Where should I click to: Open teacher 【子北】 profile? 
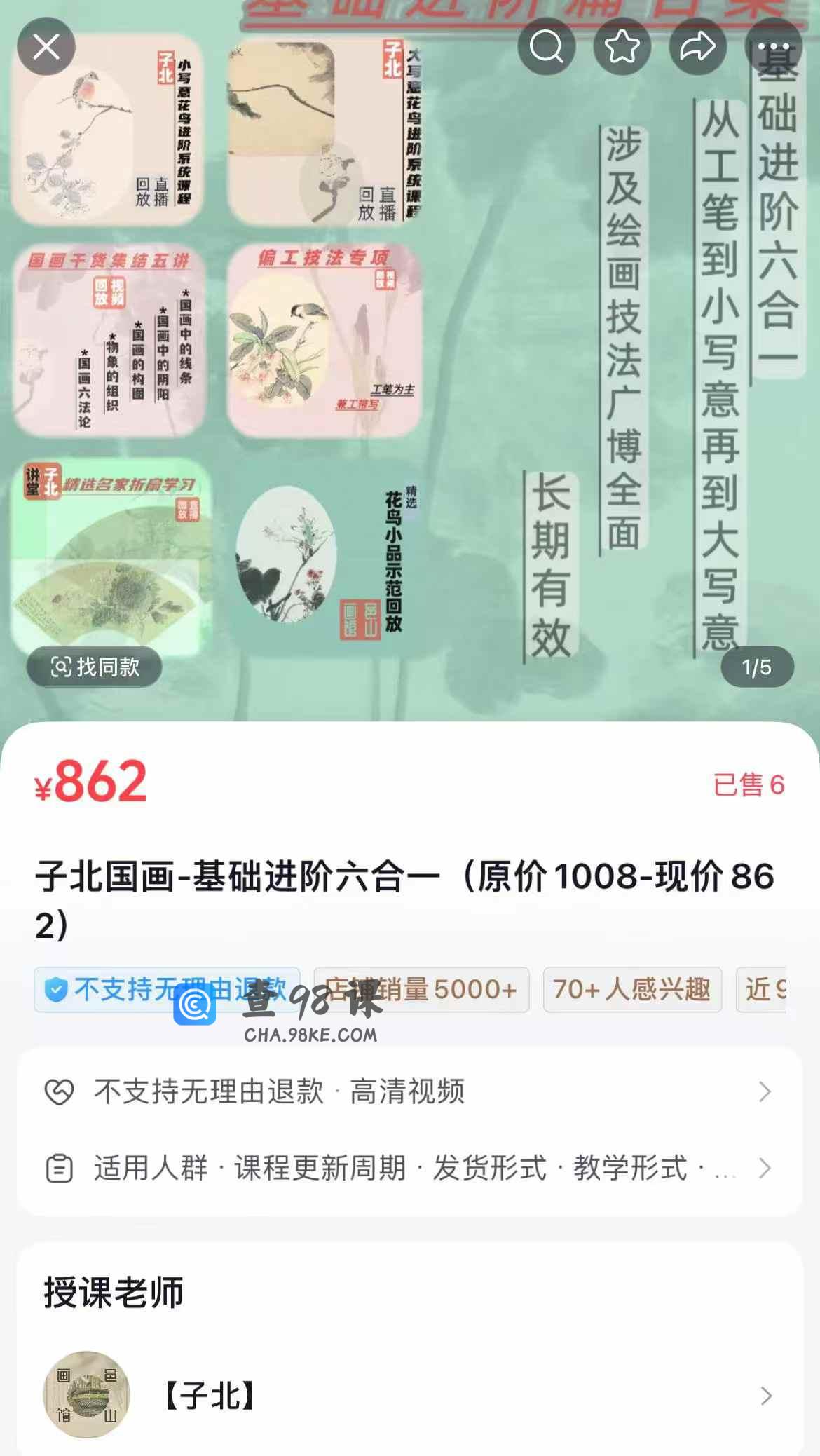[x=409, y=1396]
